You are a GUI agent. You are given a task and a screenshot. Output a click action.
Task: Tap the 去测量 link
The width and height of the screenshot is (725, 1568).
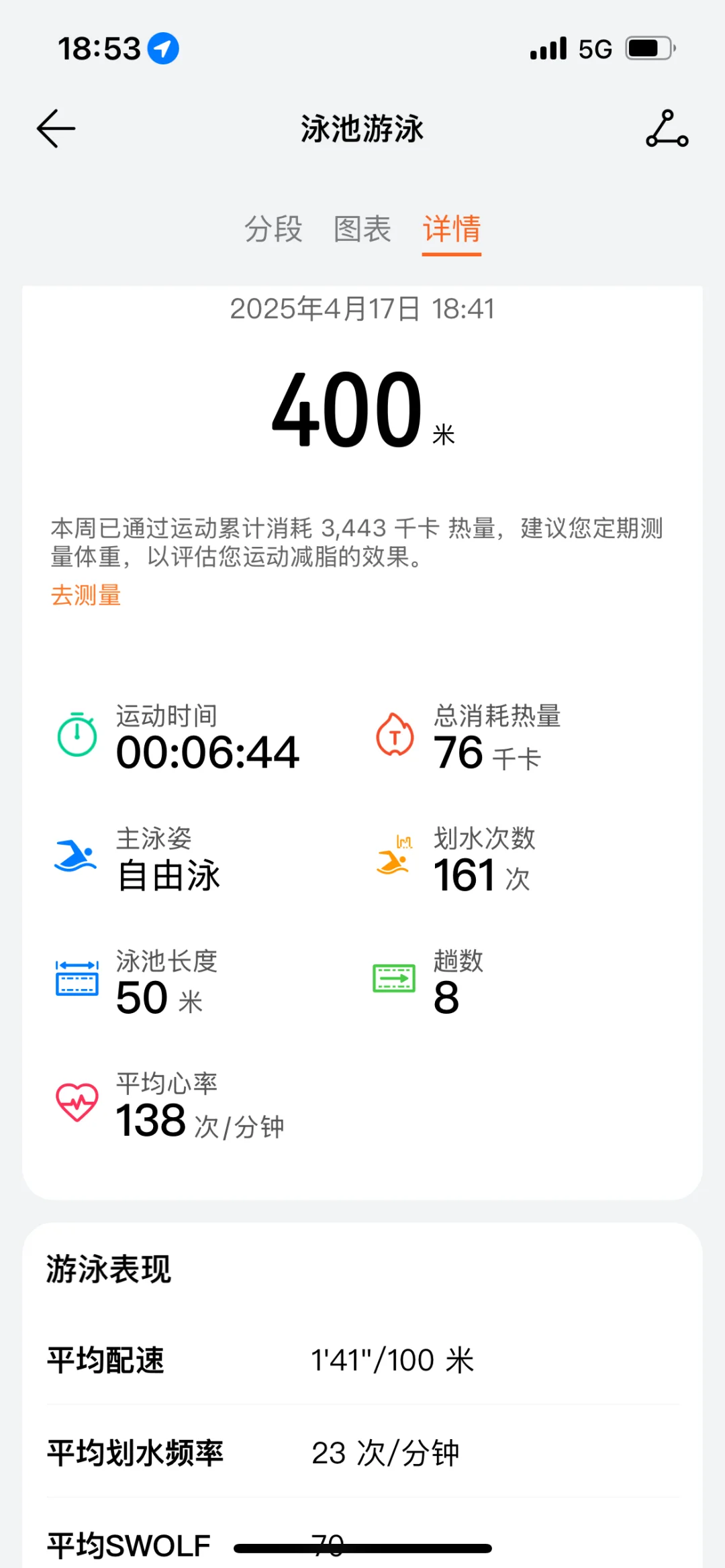click(86, 595)
